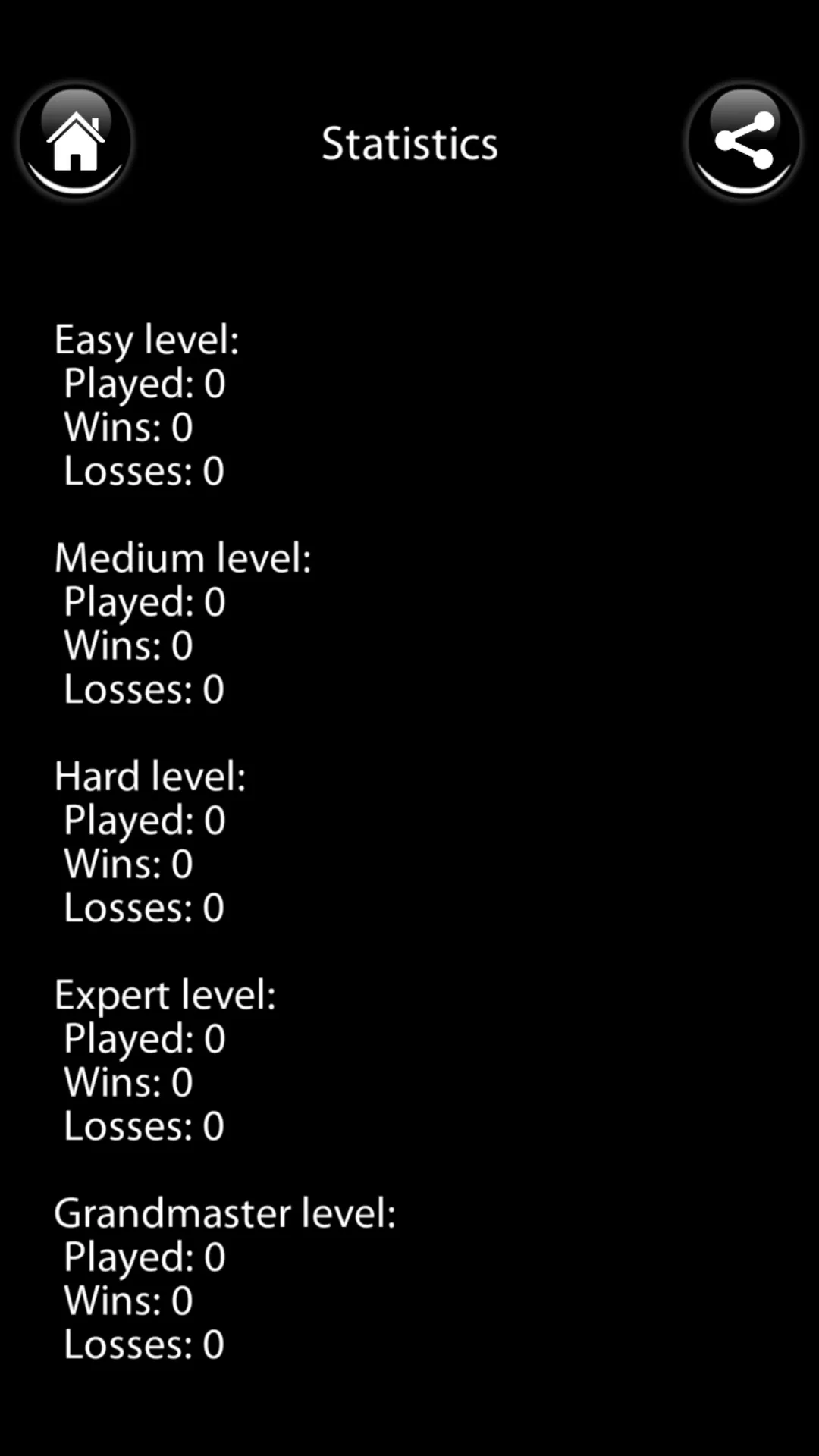The width and height of the screenshot is (819, 1456).
Task: Select Wins entry under Expert level
Action: (127, 1081)
